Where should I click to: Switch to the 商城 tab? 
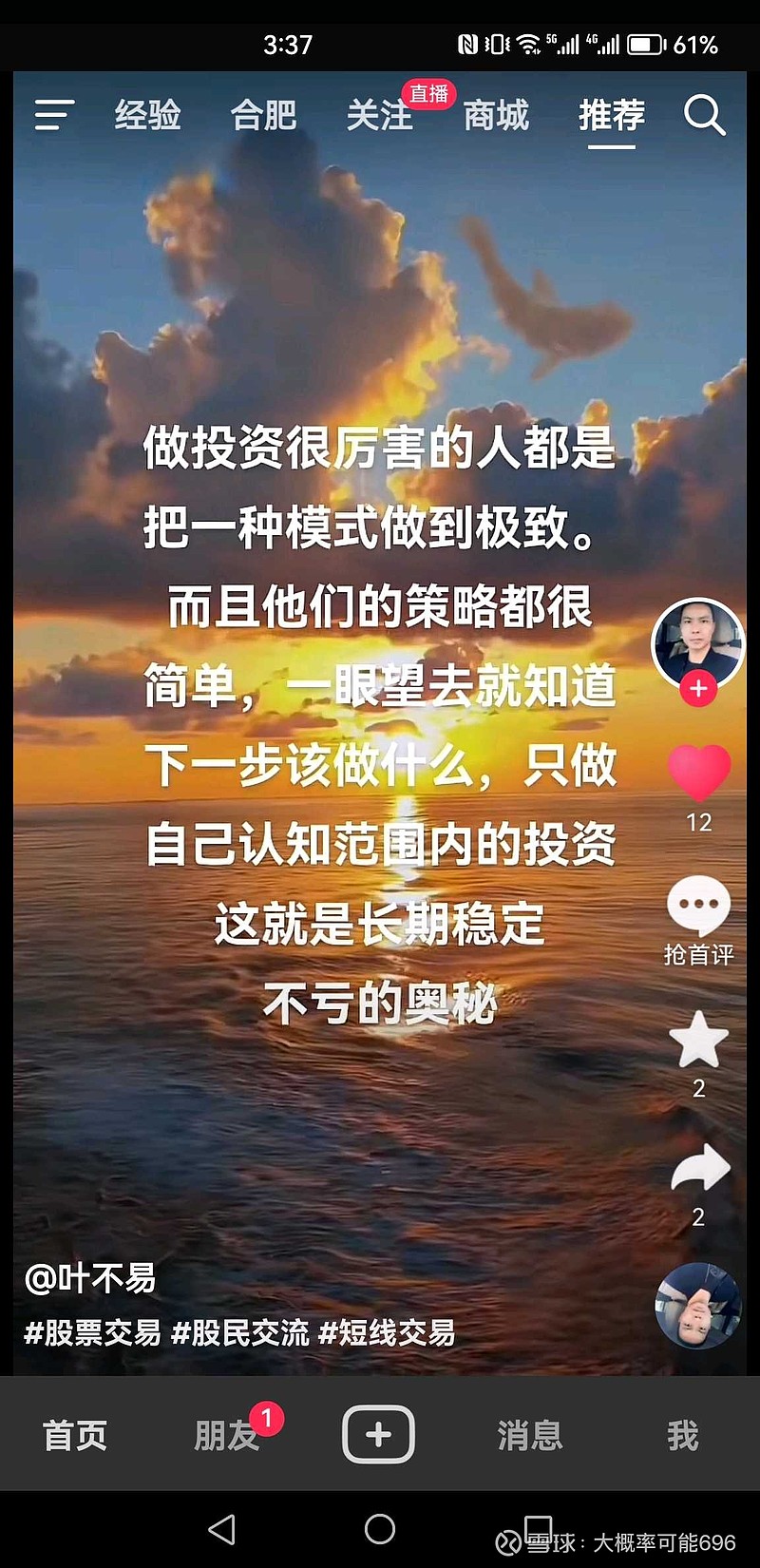point(496,116)
